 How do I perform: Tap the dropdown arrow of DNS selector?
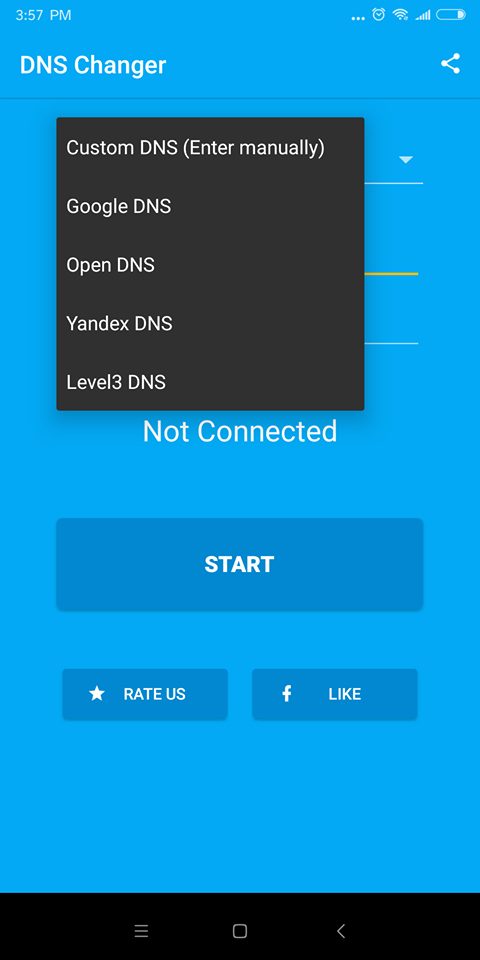coord(406,160)
